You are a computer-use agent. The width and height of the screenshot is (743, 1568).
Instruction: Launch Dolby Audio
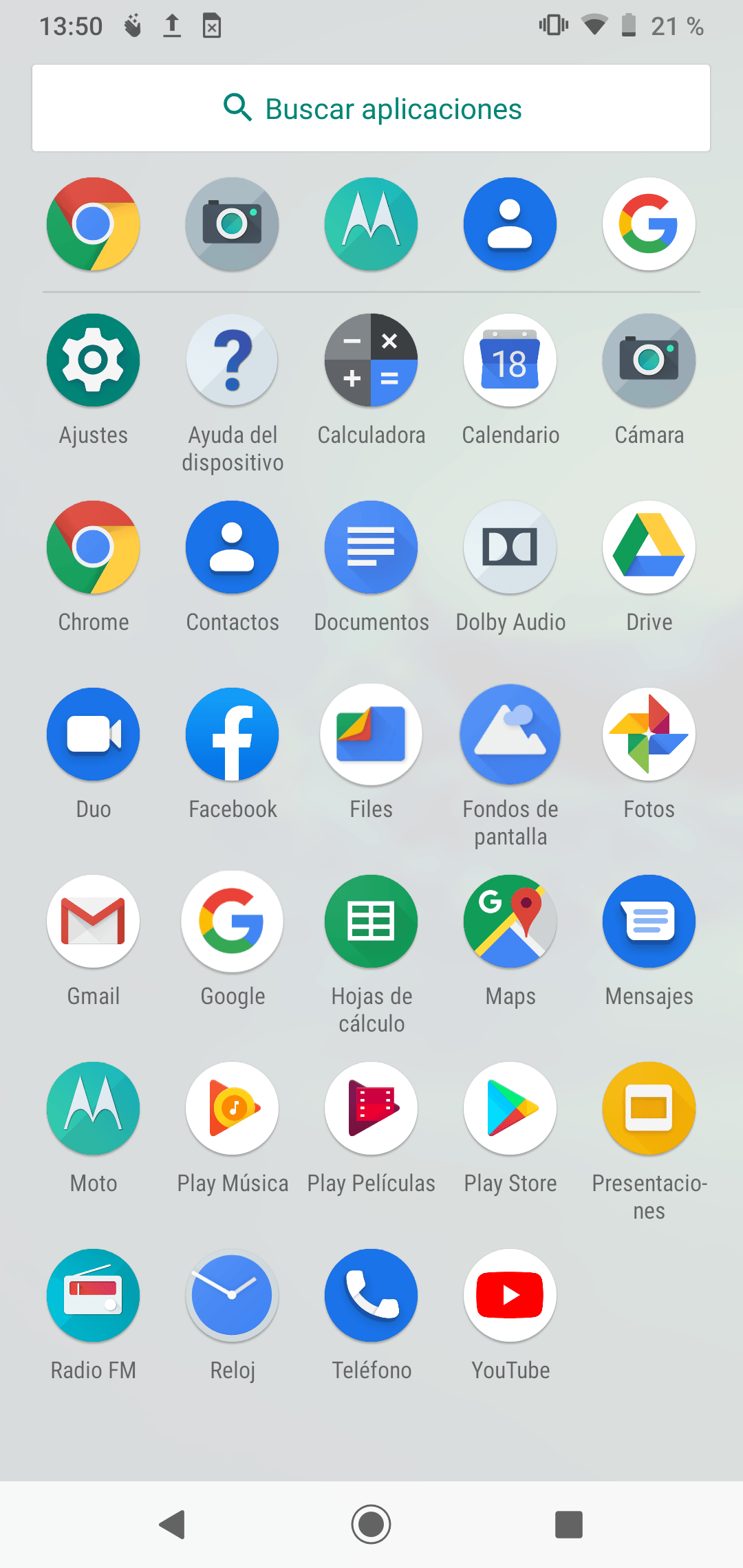[510, 547]
